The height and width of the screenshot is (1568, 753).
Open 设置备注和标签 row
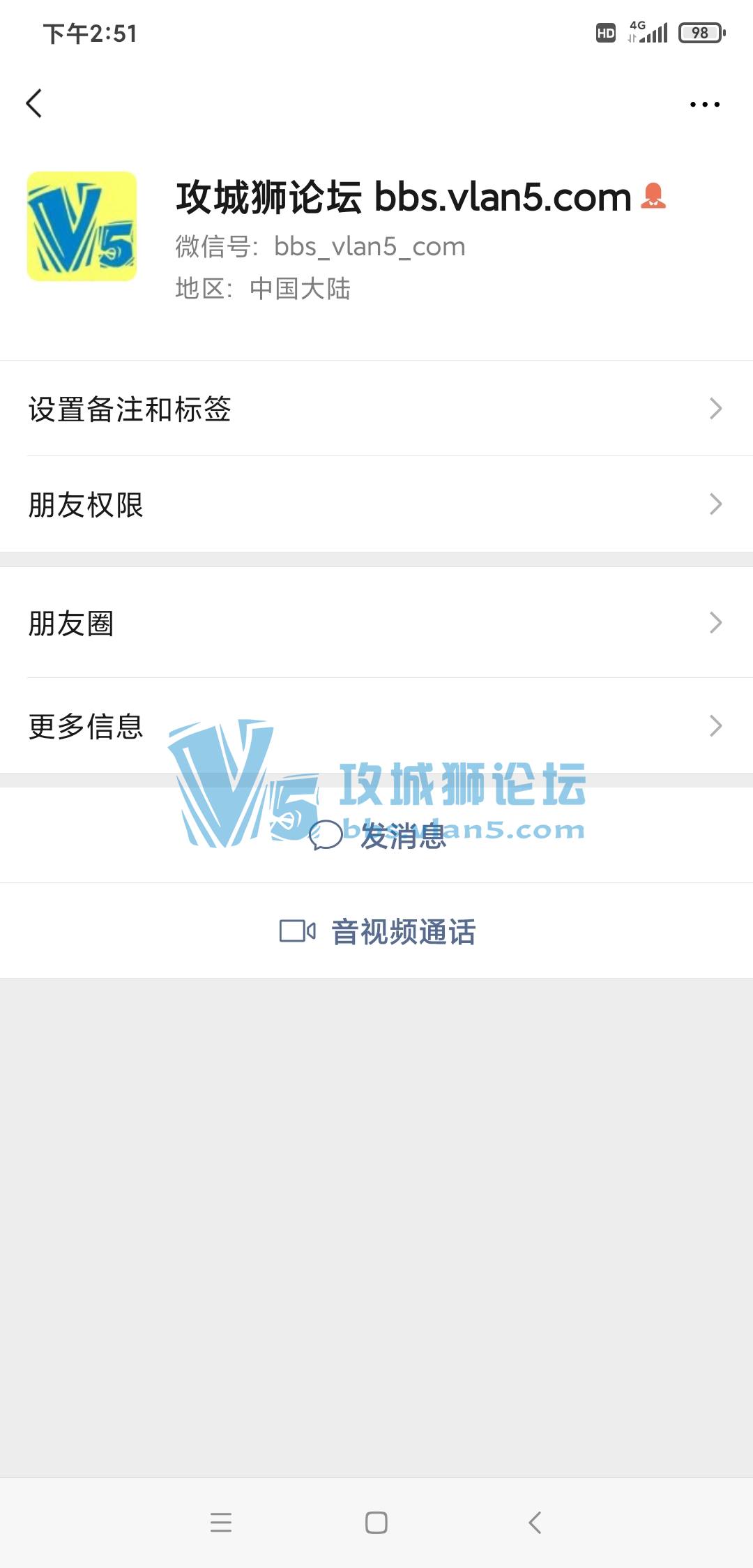click(376, 409)
